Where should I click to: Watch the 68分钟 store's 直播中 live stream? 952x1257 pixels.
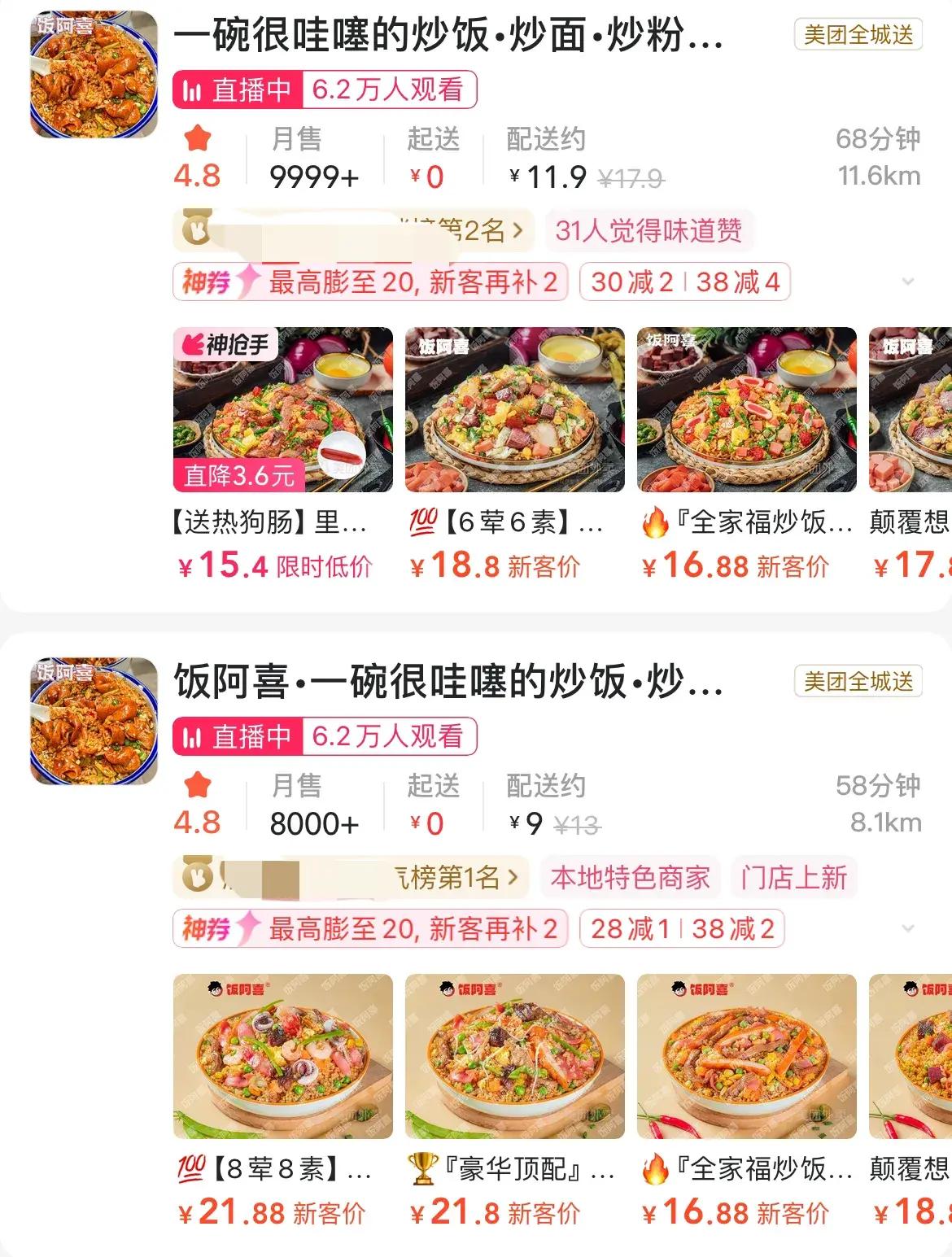(324, 89)
